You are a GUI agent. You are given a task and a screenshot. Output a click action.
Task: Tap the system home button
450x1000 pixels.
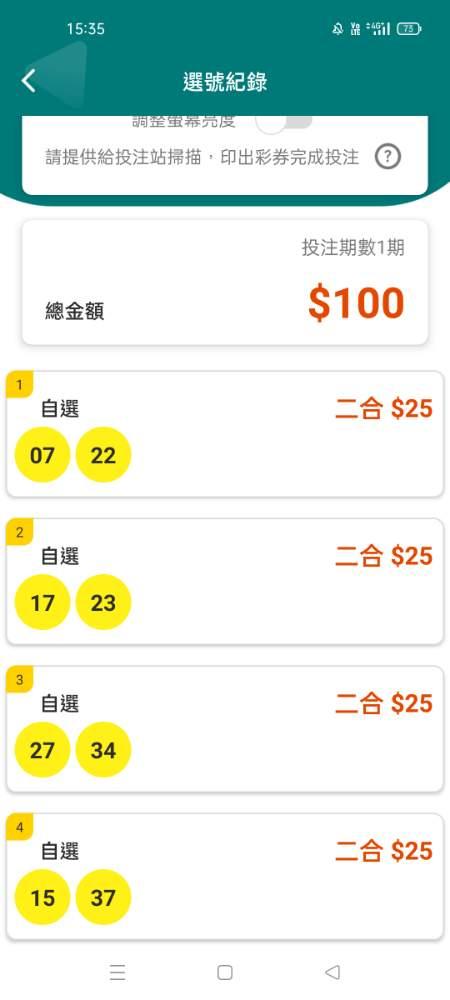point(224,972)
